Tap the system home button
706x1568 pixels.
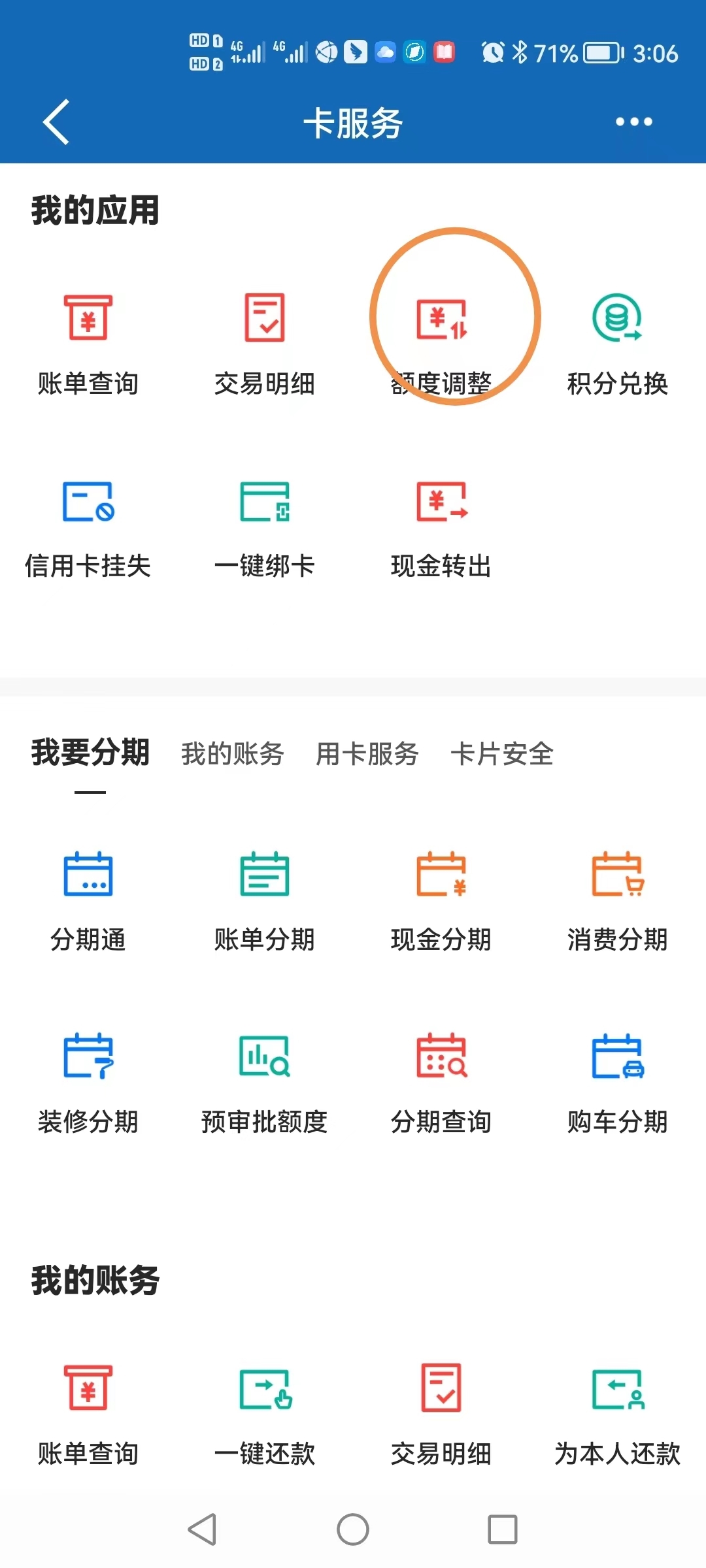pos(353,1529)
